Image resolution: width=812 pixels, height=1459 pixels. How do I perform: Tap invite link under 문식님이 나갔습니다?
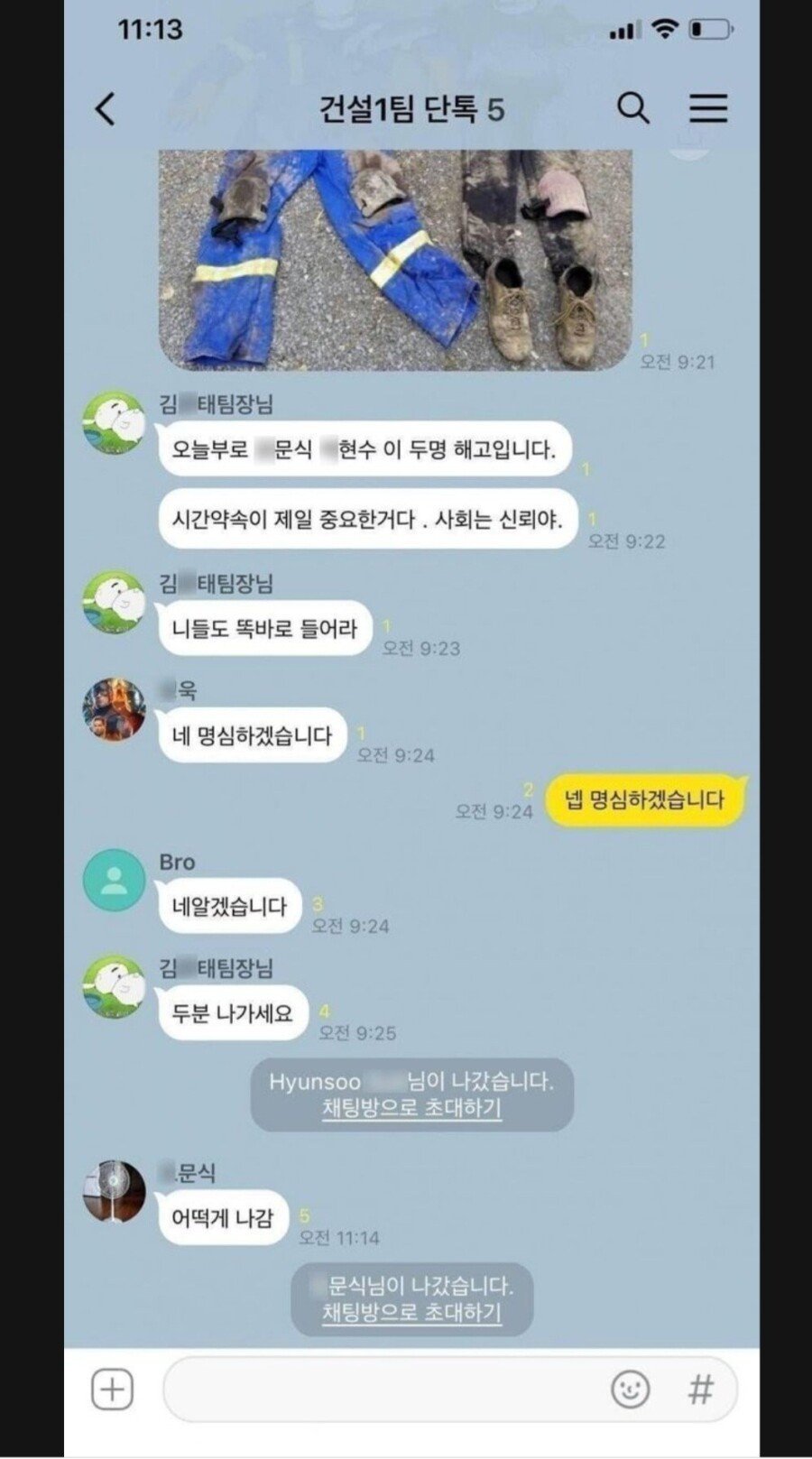tap(411, 1312)
